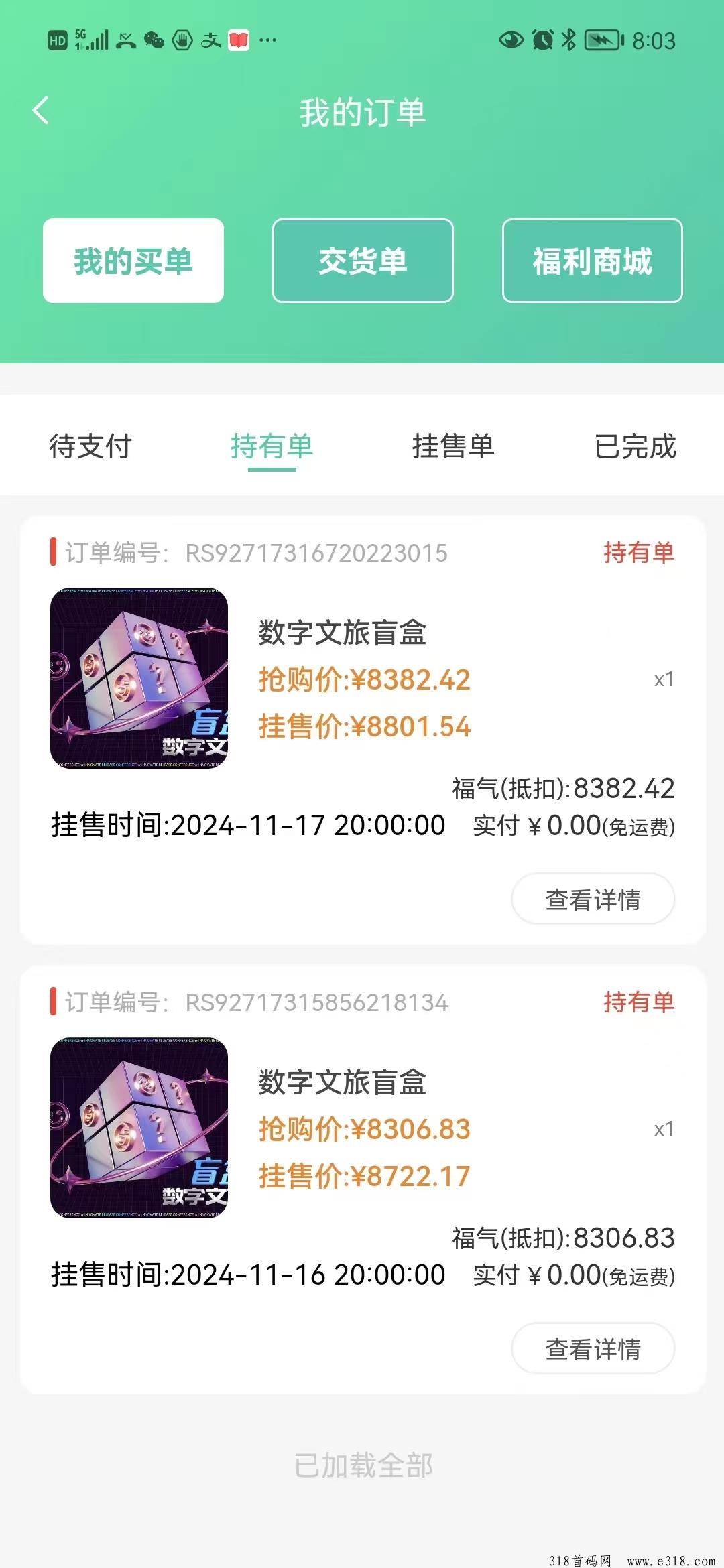Go back from 我的订单 page
The width and height of the screenshot is (724, 1568).
coord(41,111)
